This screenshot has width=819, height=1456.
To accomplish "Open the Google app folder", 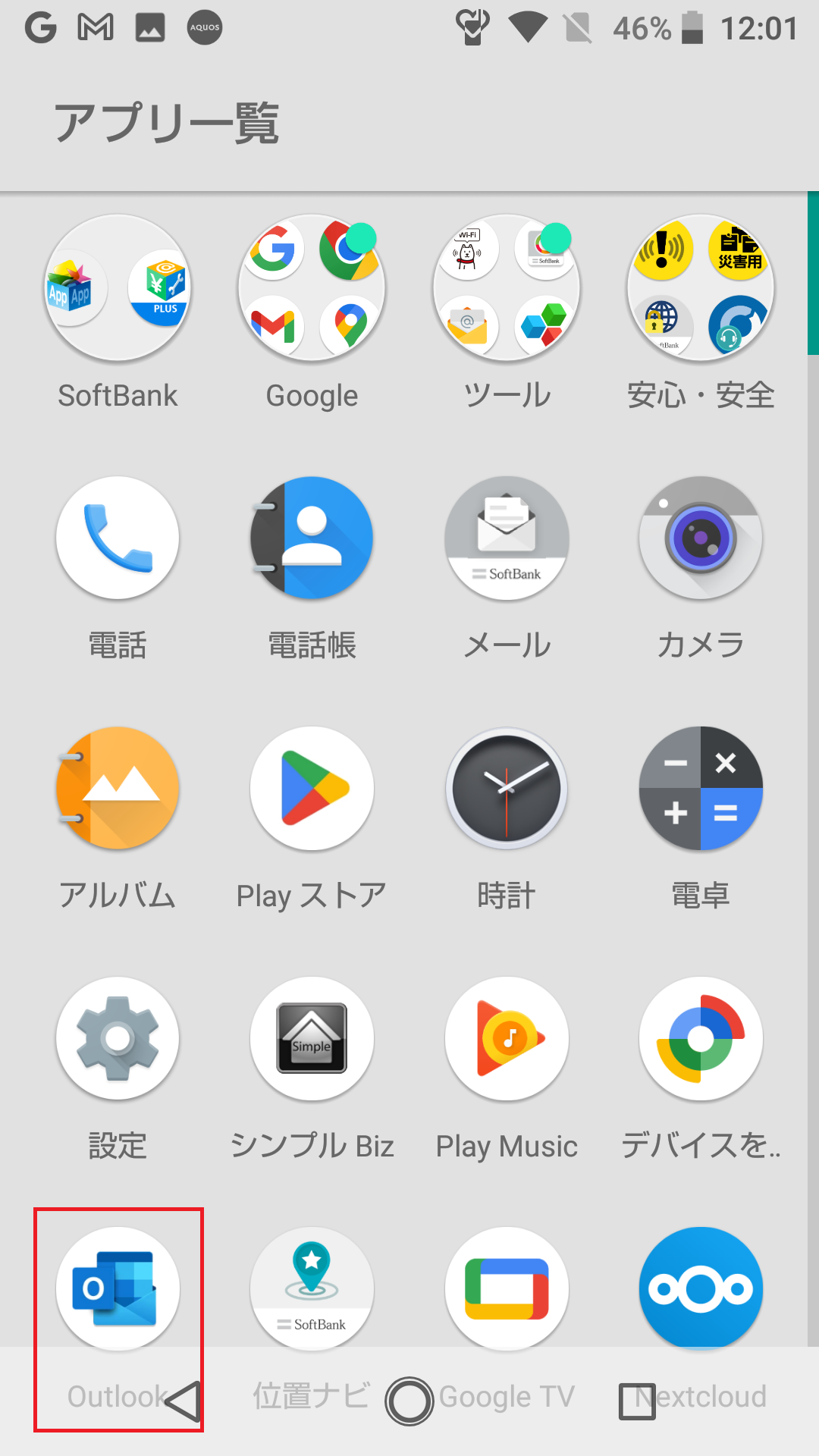I will pos(312,288).
